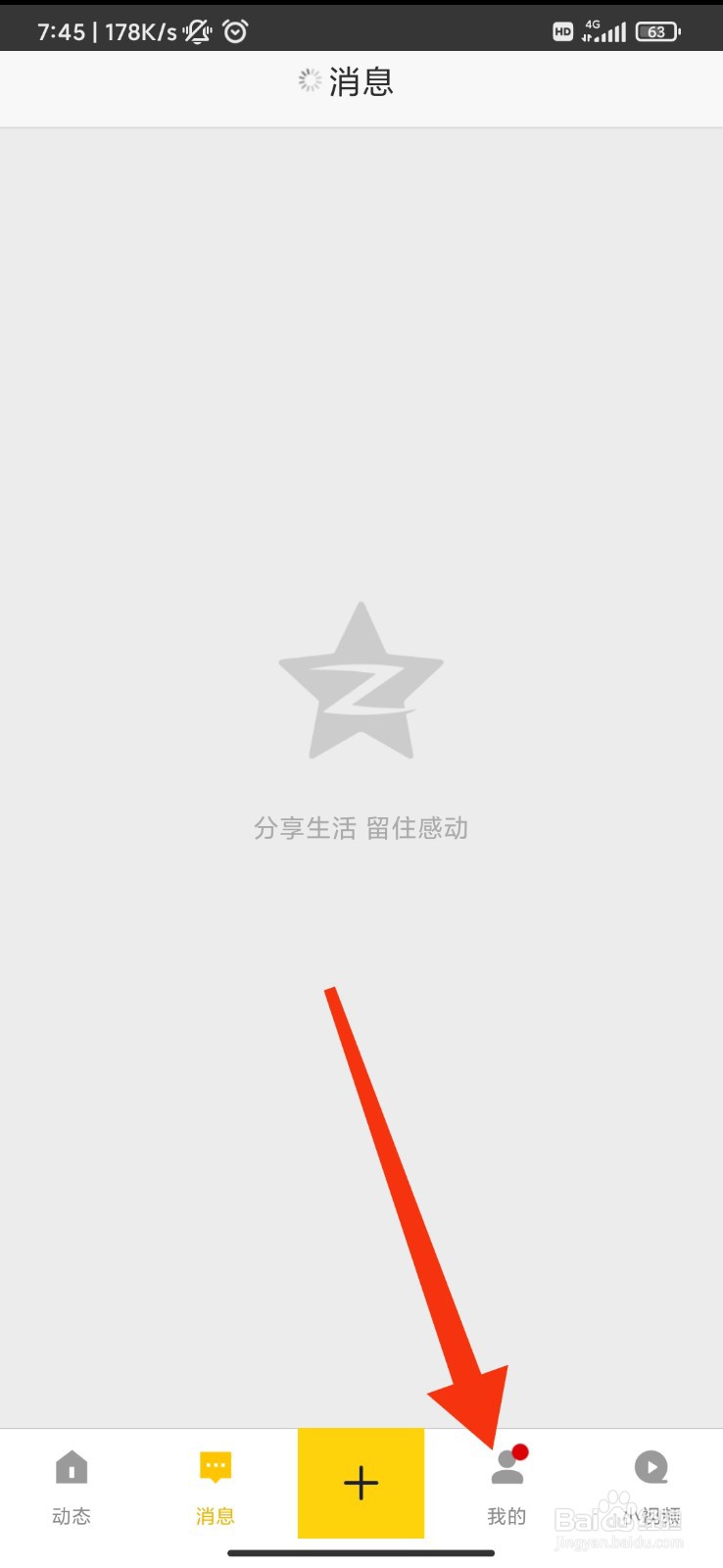This screenshot has height=1568, width=723.
Task: Select the 动态 home icon
Action: coord(71,1468)
